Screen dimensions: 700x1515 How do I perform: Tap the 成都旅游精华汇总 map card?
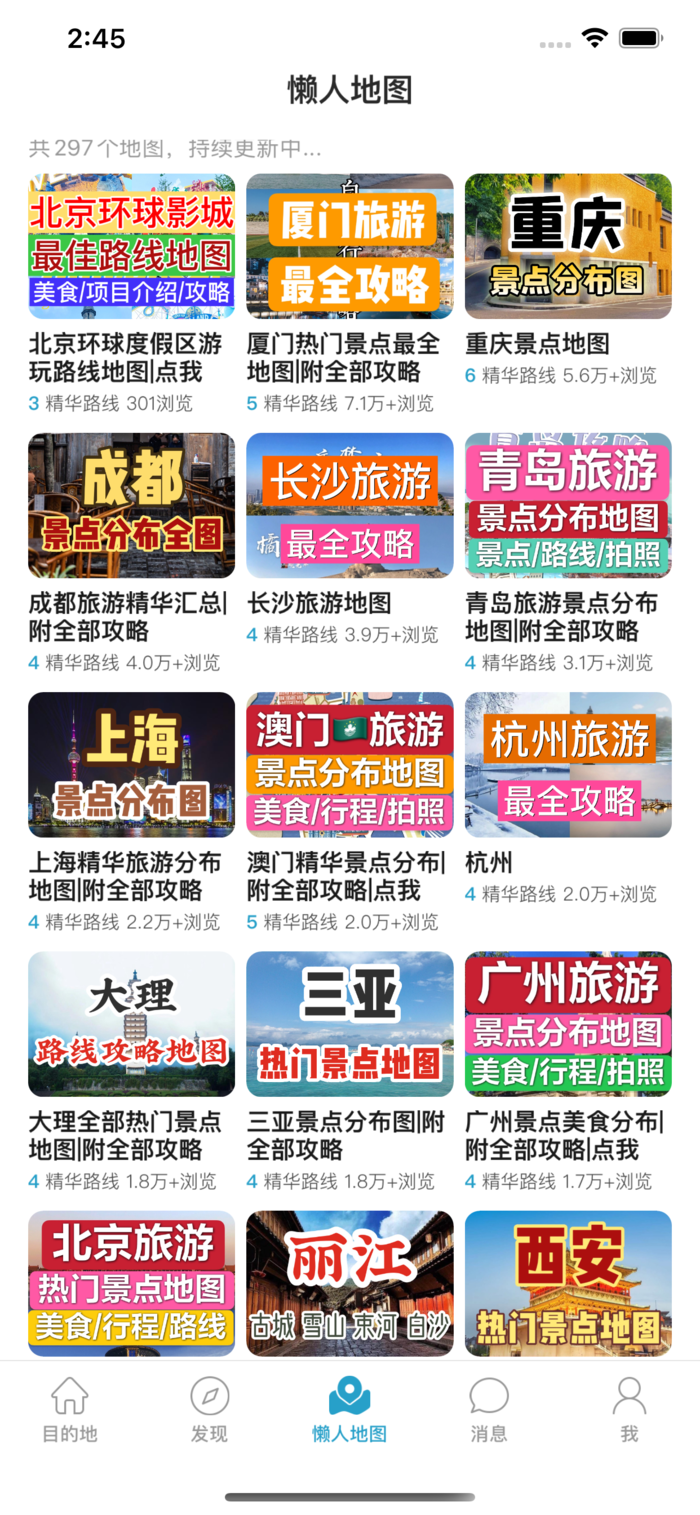tap(132, 506)
